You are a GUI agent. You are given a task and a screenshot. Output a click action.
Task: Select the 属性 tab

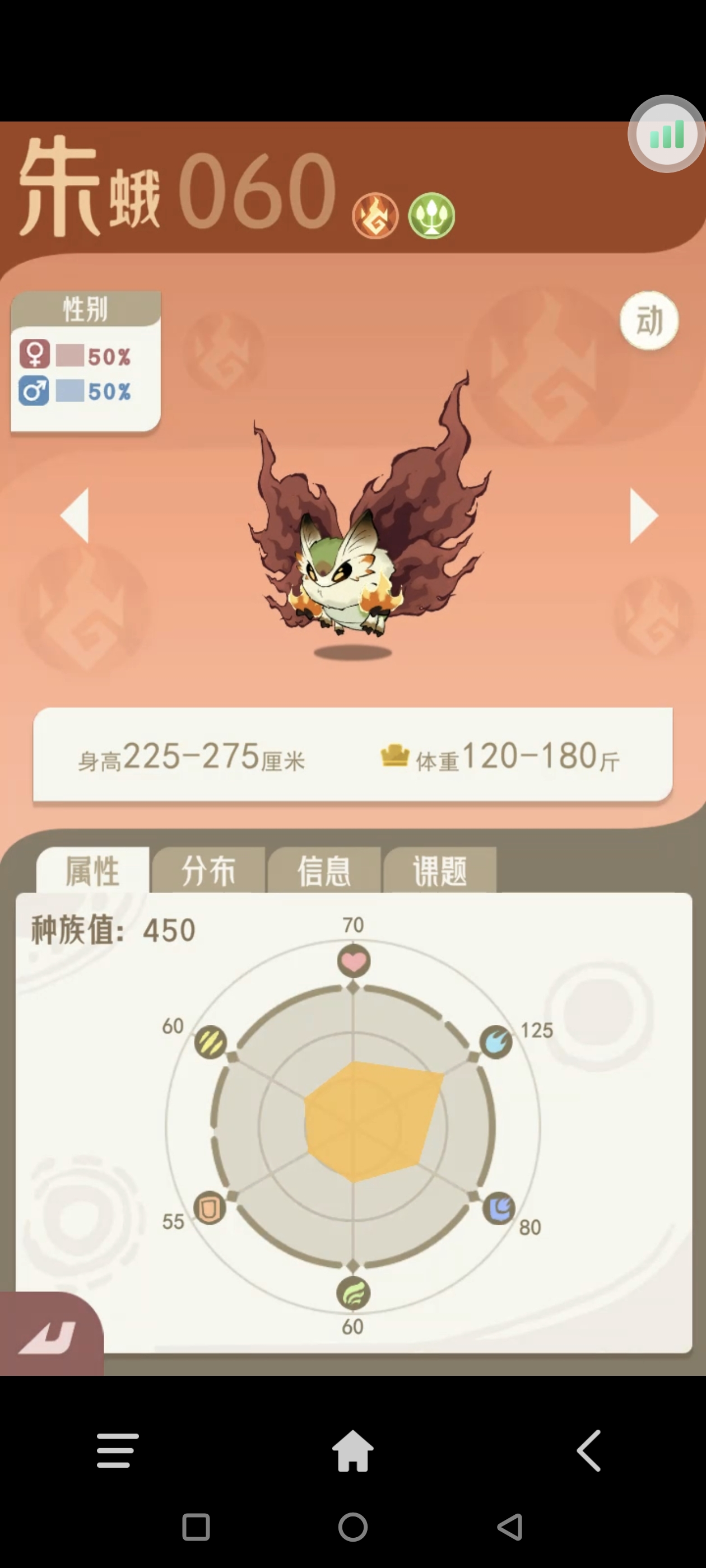[92, 871]
